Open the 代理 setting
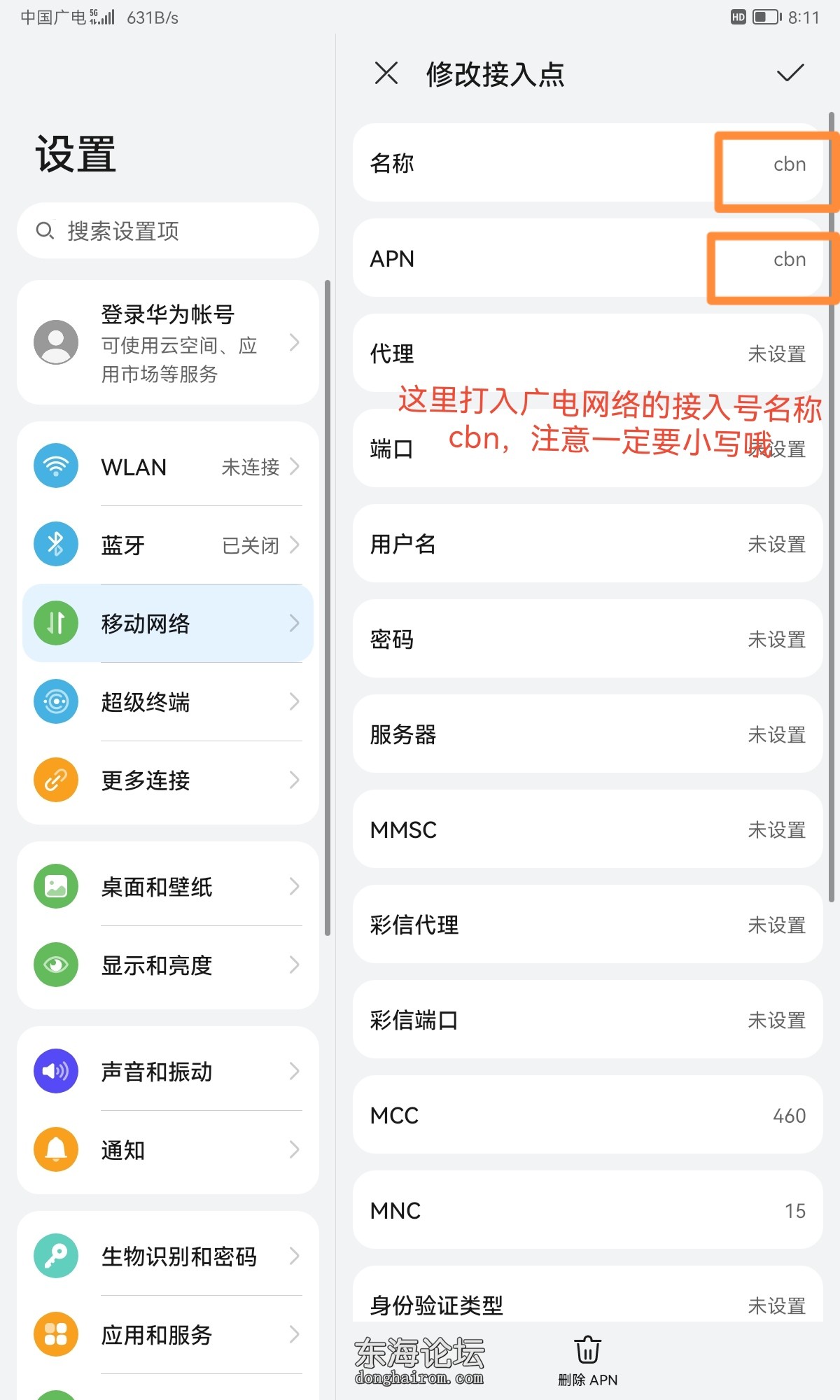The image size is (840, 1400). 587,353
